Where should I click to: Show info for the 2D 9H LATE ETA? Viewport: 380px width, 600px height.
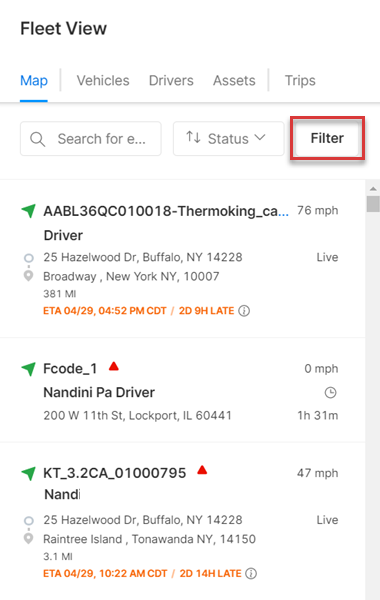tap(244, 311)
